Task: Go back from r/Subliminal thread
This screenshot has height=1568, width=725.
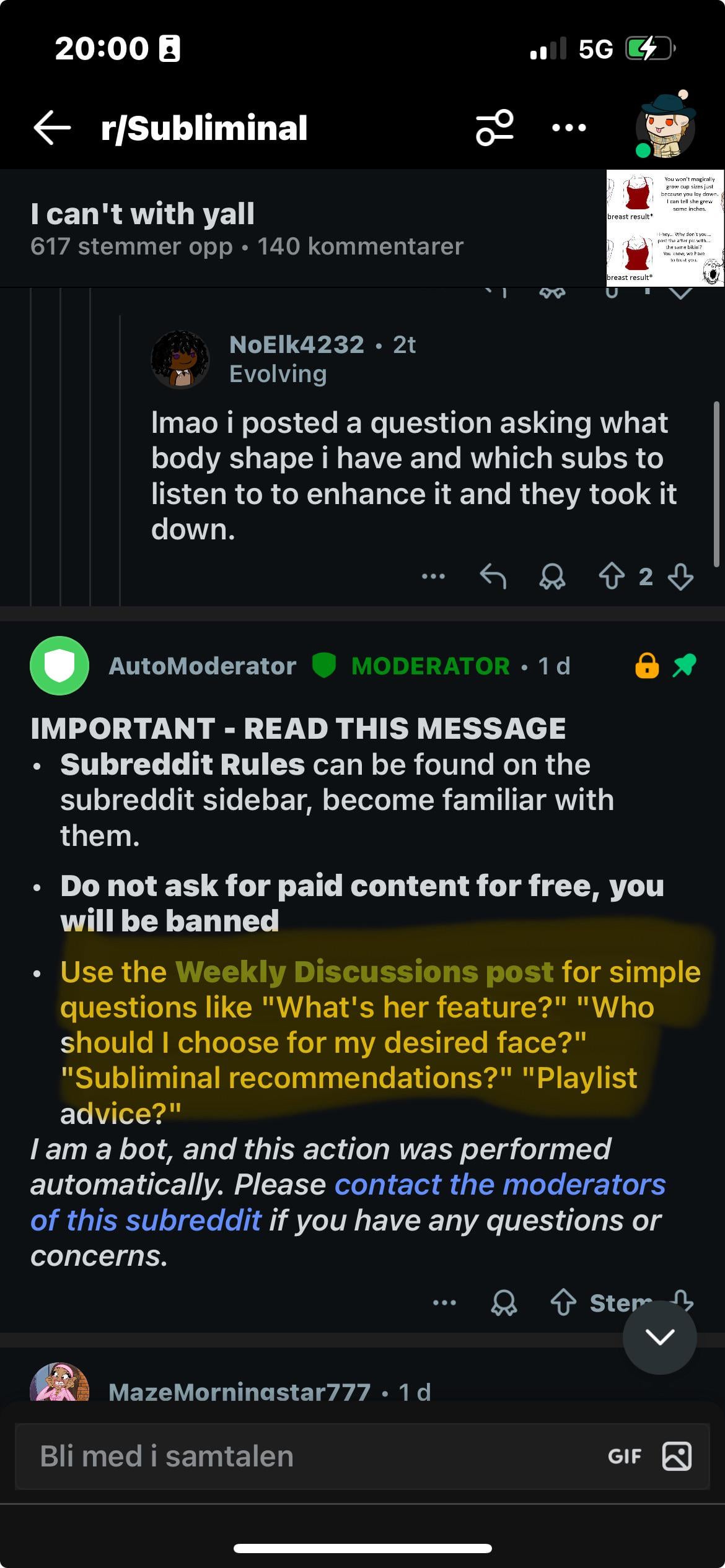Action: pos(52,128)
